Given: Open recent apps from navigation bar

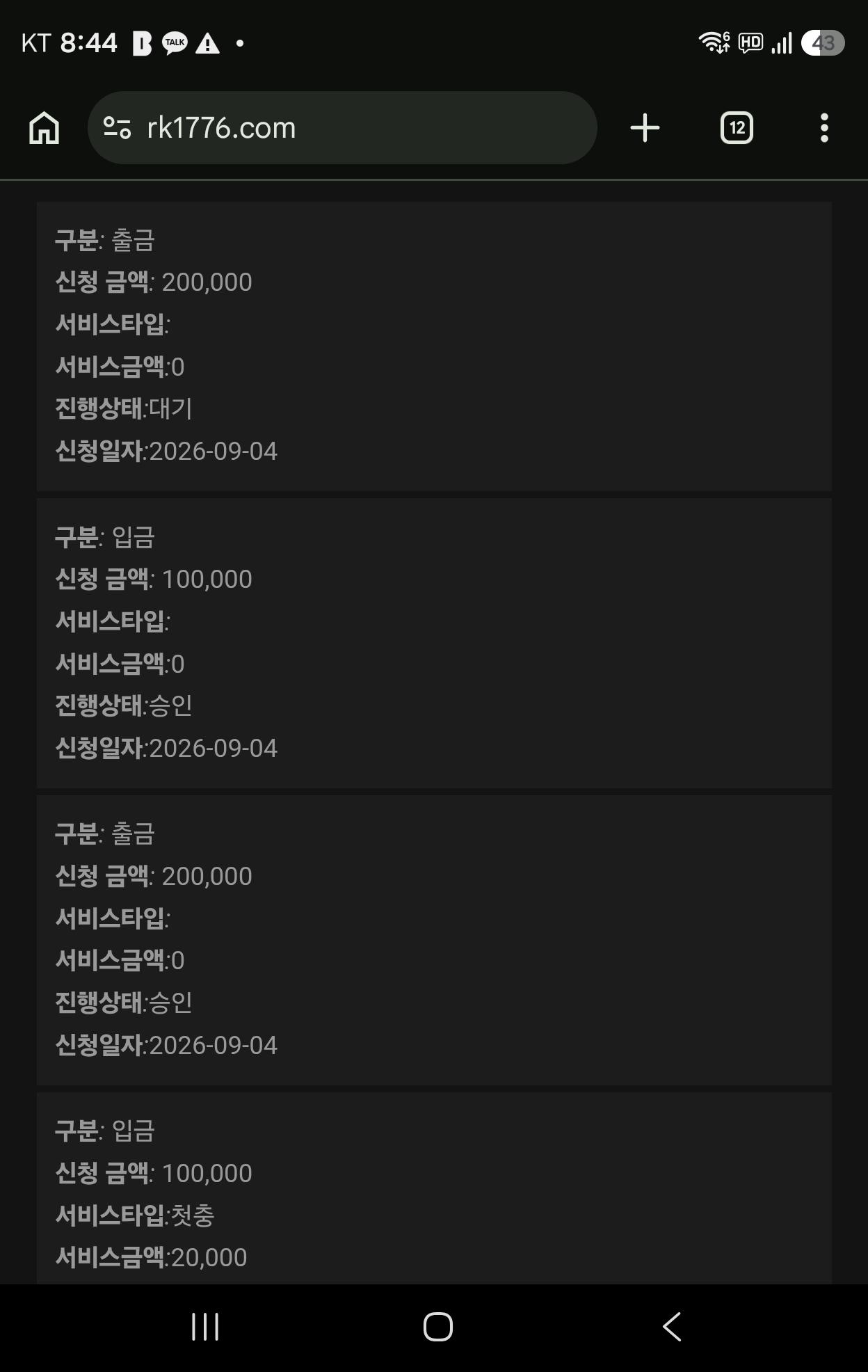Looking at the screenshot, I should (x=205, y=1327).
